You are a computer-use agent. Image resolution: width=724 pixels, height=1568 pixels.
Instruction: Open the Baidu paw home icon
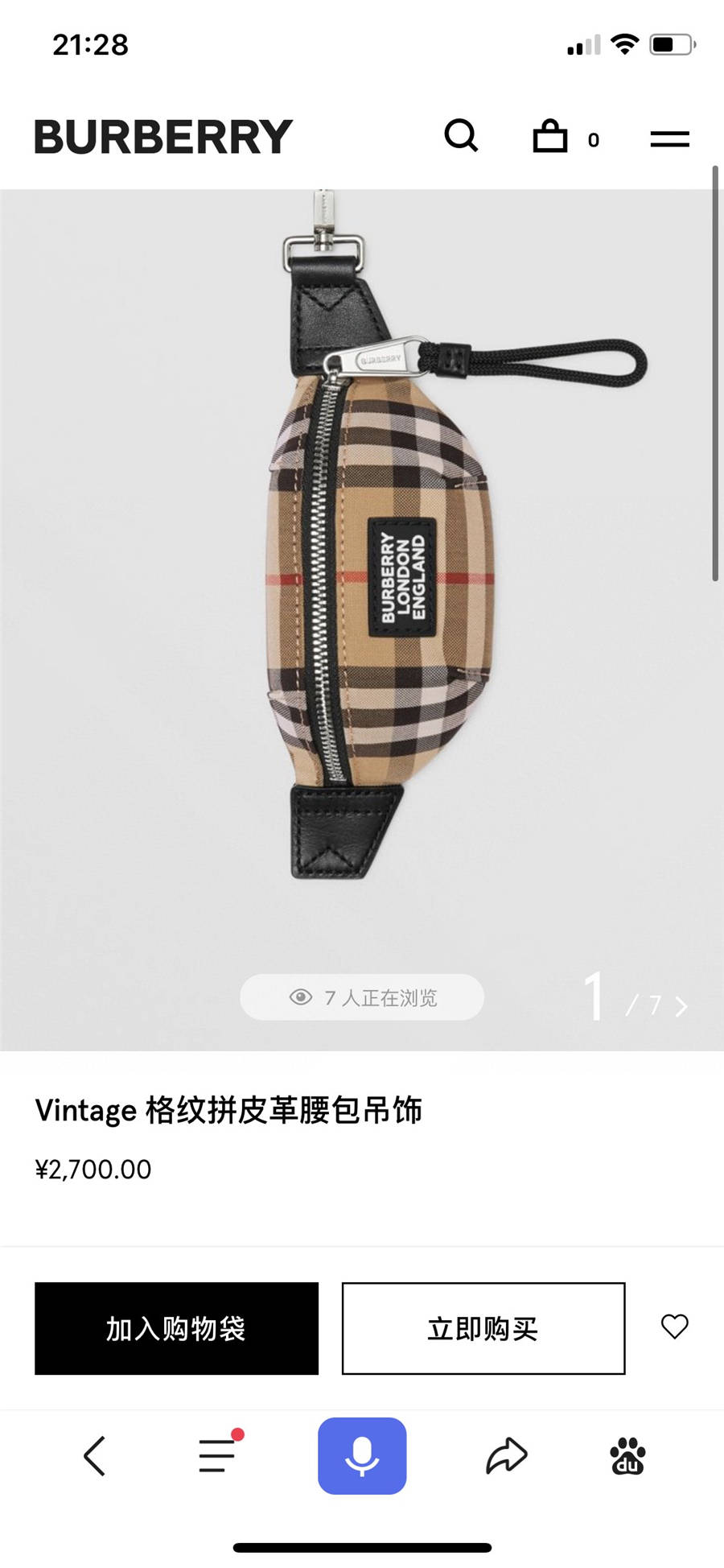pos(627,1455)
